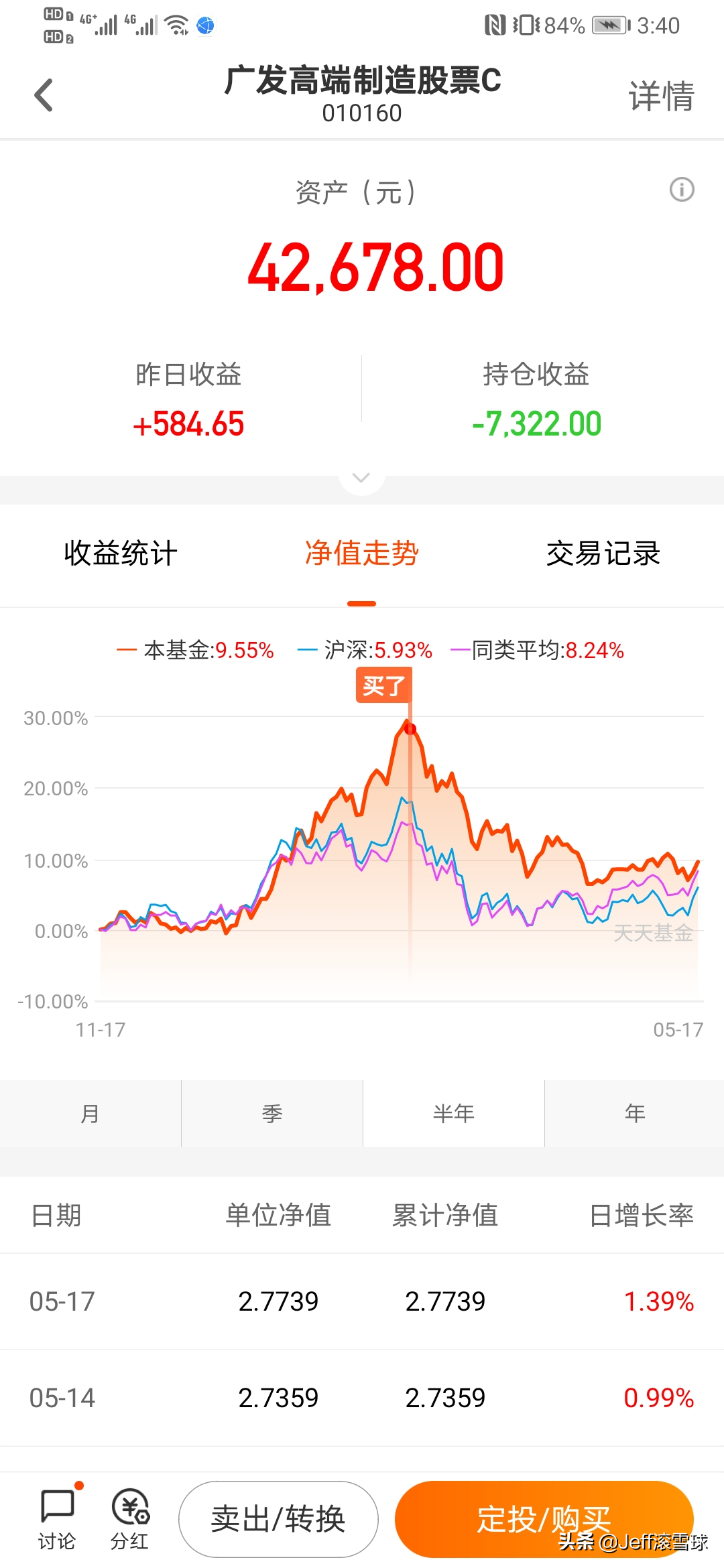Screen dimensions: 724x1568
Task: Open 讨论 discussion
Action: coord(57,1520)
